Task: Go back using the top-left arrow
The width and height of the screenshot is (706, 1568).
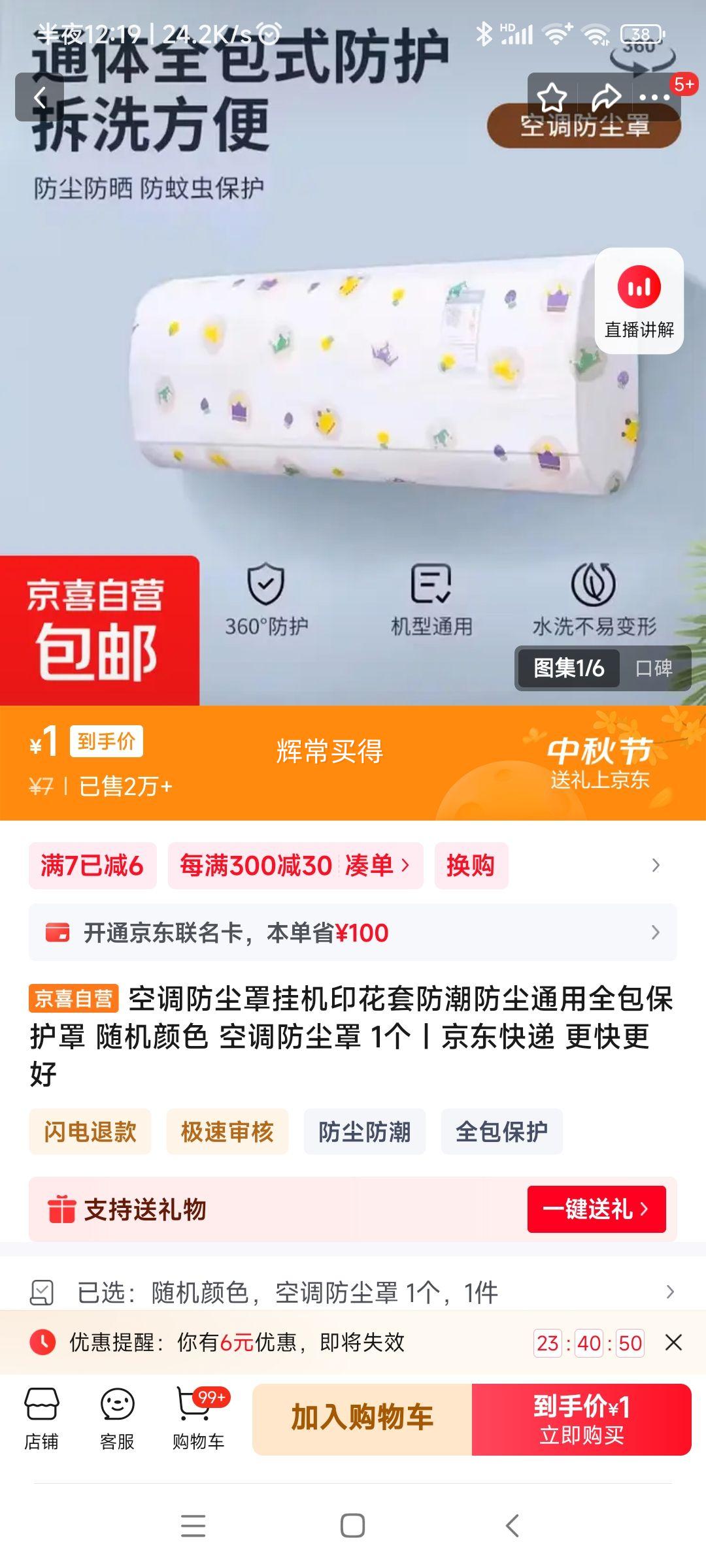Action: pyautogui.click(x=39, y=98)
